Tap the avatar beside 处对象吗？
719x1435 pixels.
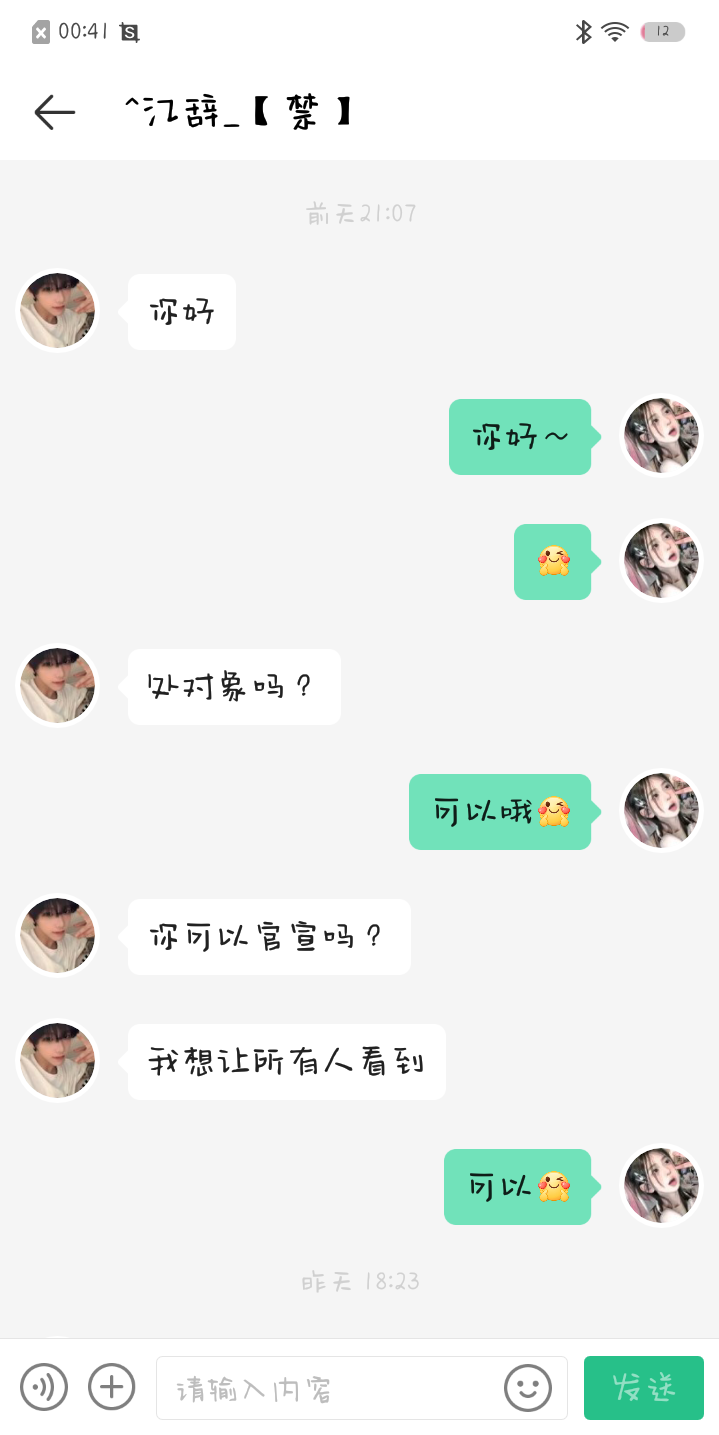[58, 686]
